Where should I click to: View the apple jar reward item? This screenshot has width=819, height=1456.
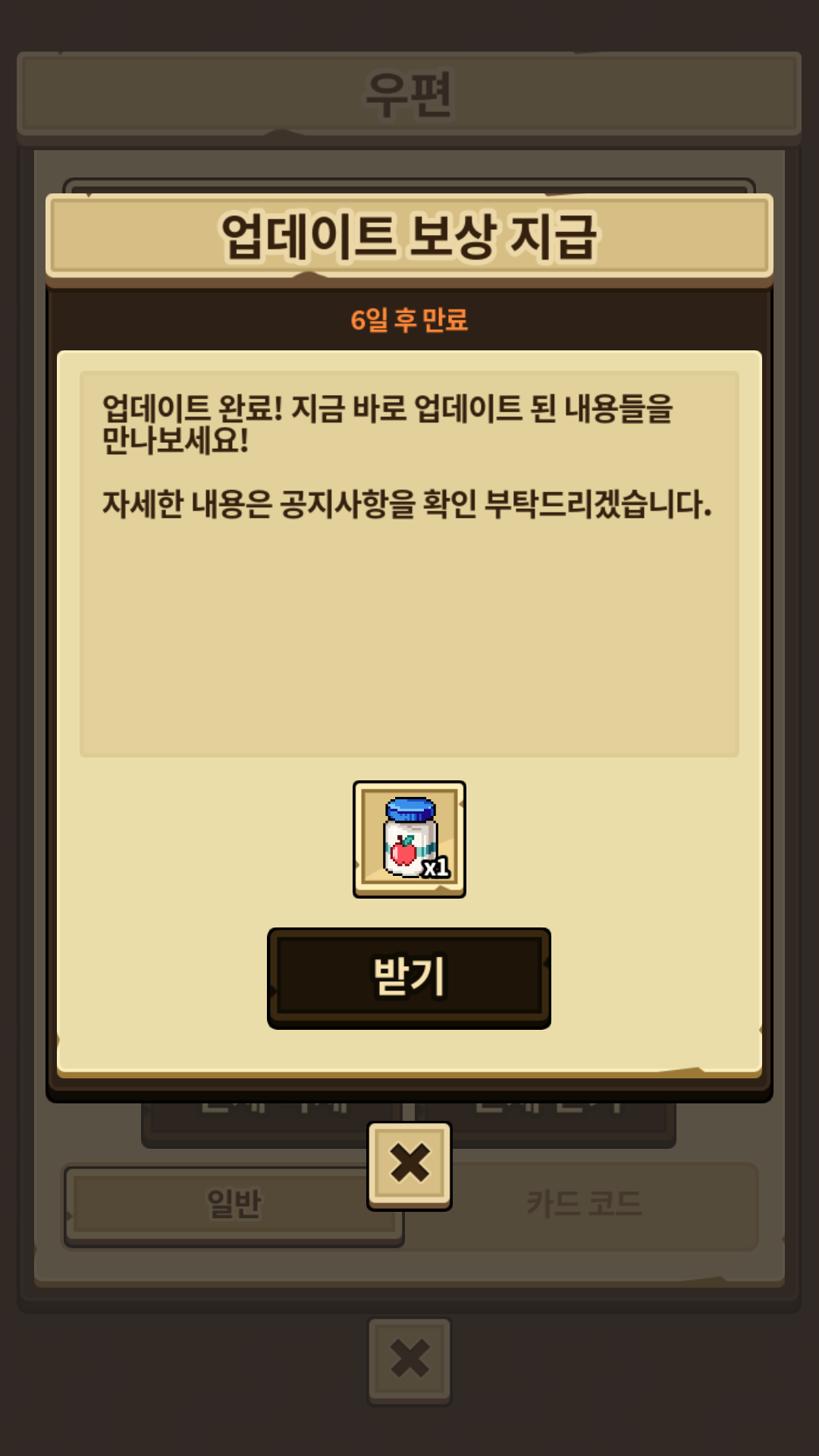(x=409, y=839)
